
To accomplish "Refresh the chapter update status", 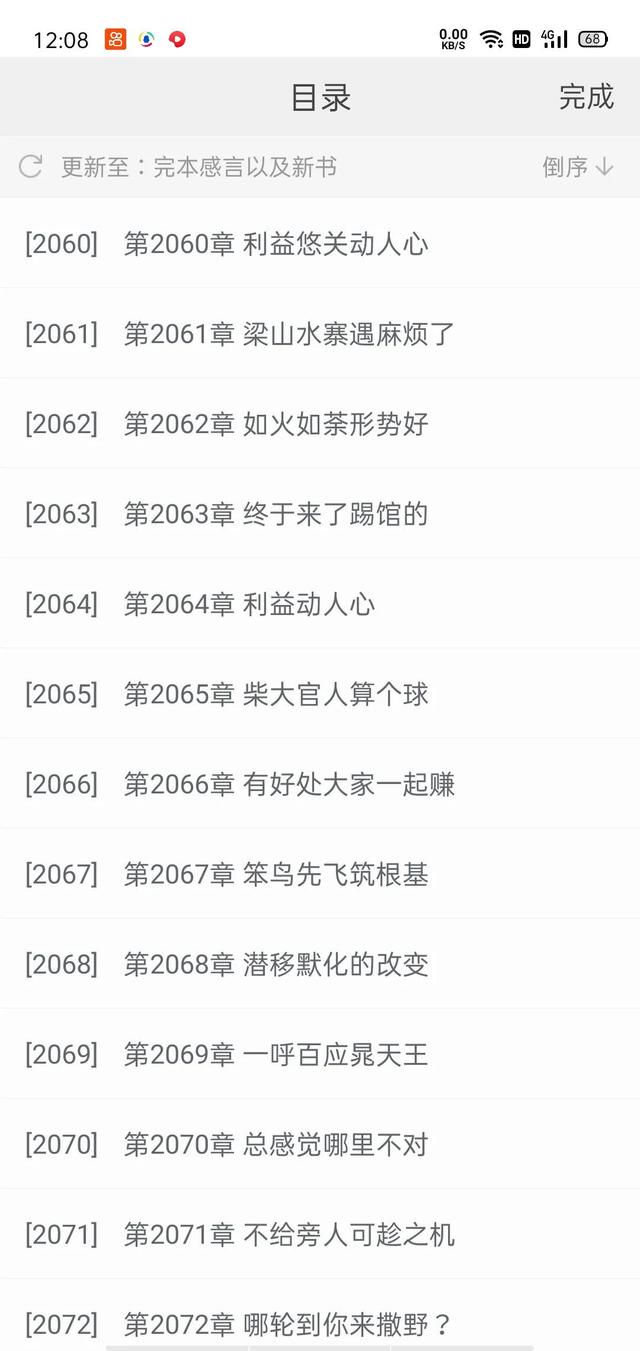I will 31,166.
